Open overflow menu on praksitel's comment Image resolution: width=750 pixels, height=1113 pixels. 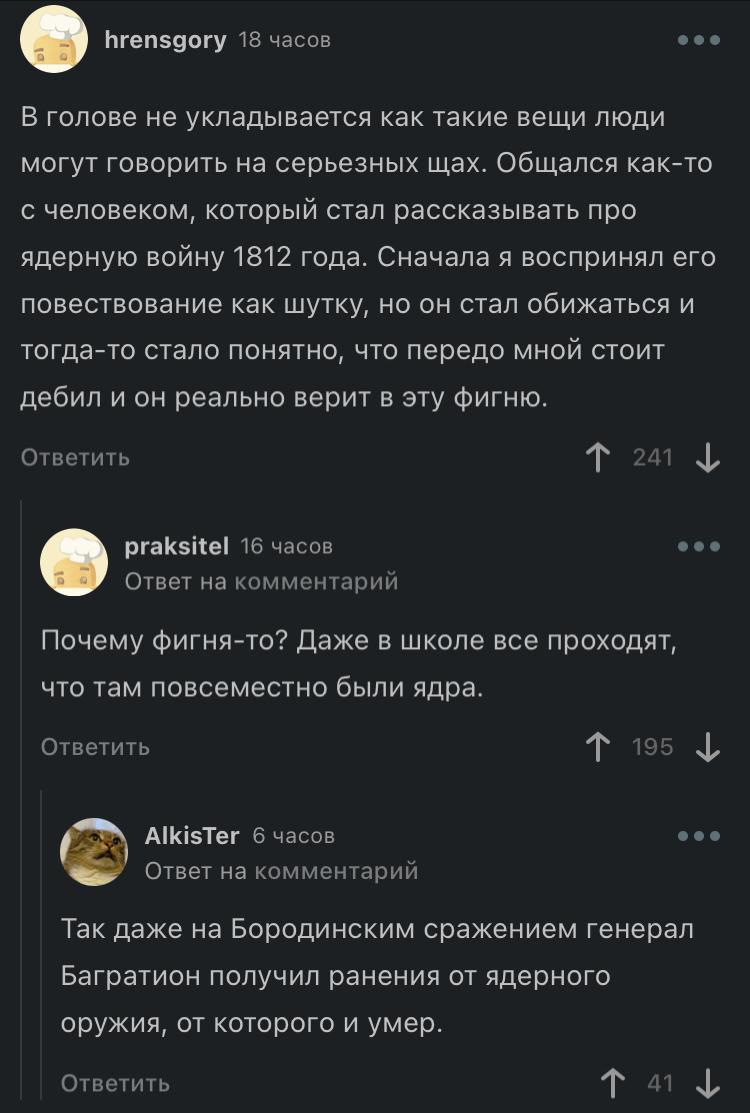tap(698, 546)
